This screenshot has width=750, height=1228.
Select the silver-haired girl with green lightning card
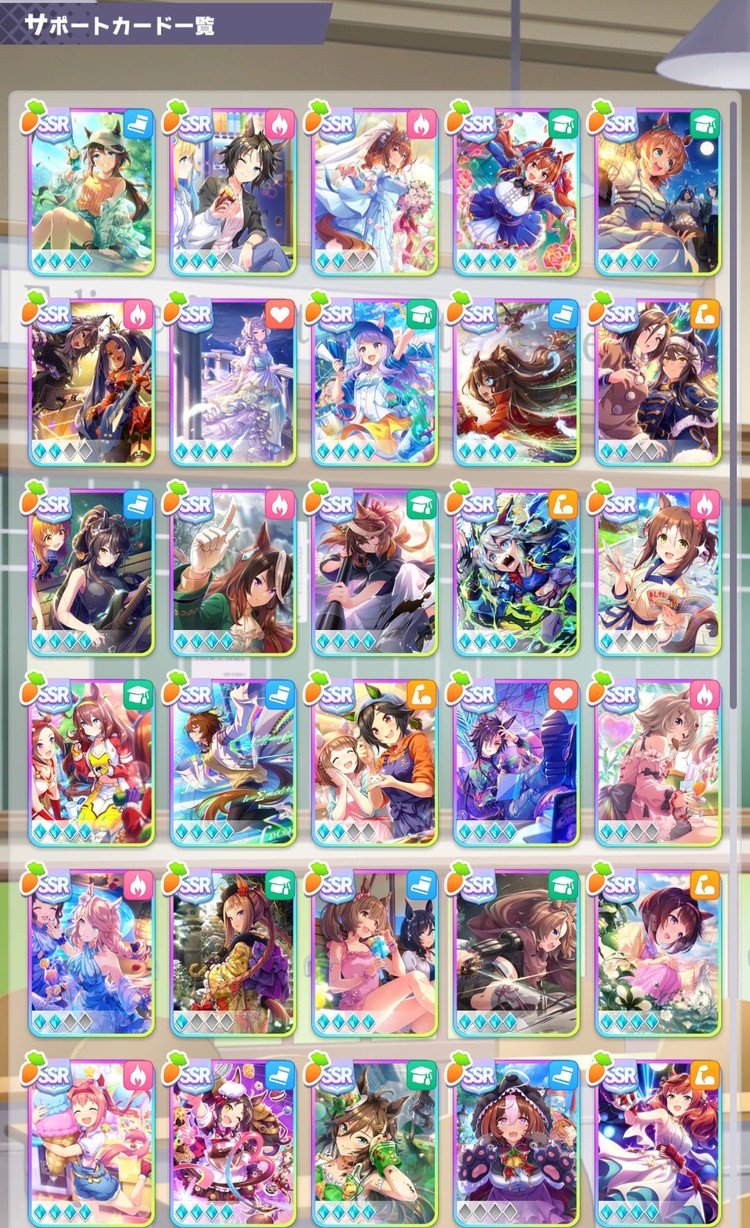[517, 572]
